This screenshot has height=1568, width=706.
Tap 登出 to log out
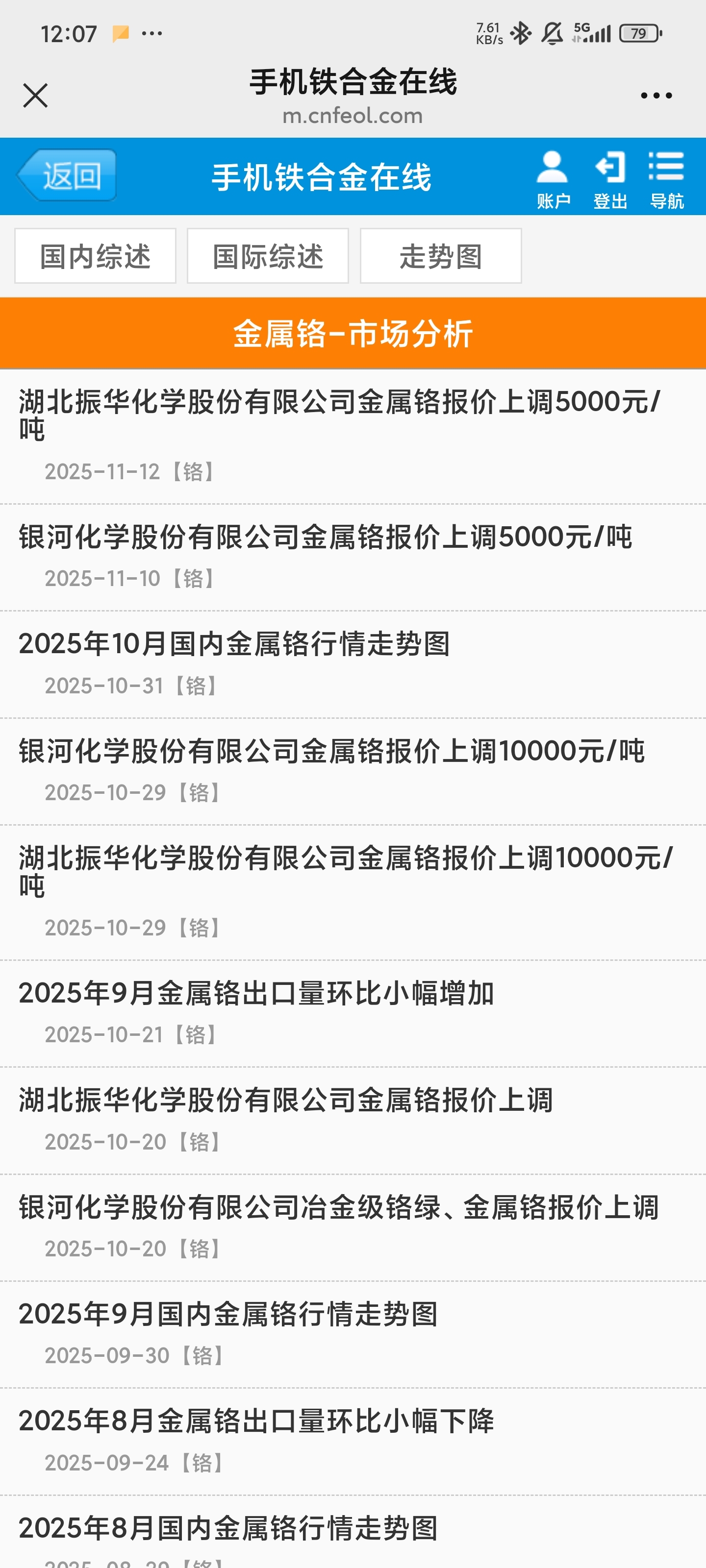click(x=610, y=179)
